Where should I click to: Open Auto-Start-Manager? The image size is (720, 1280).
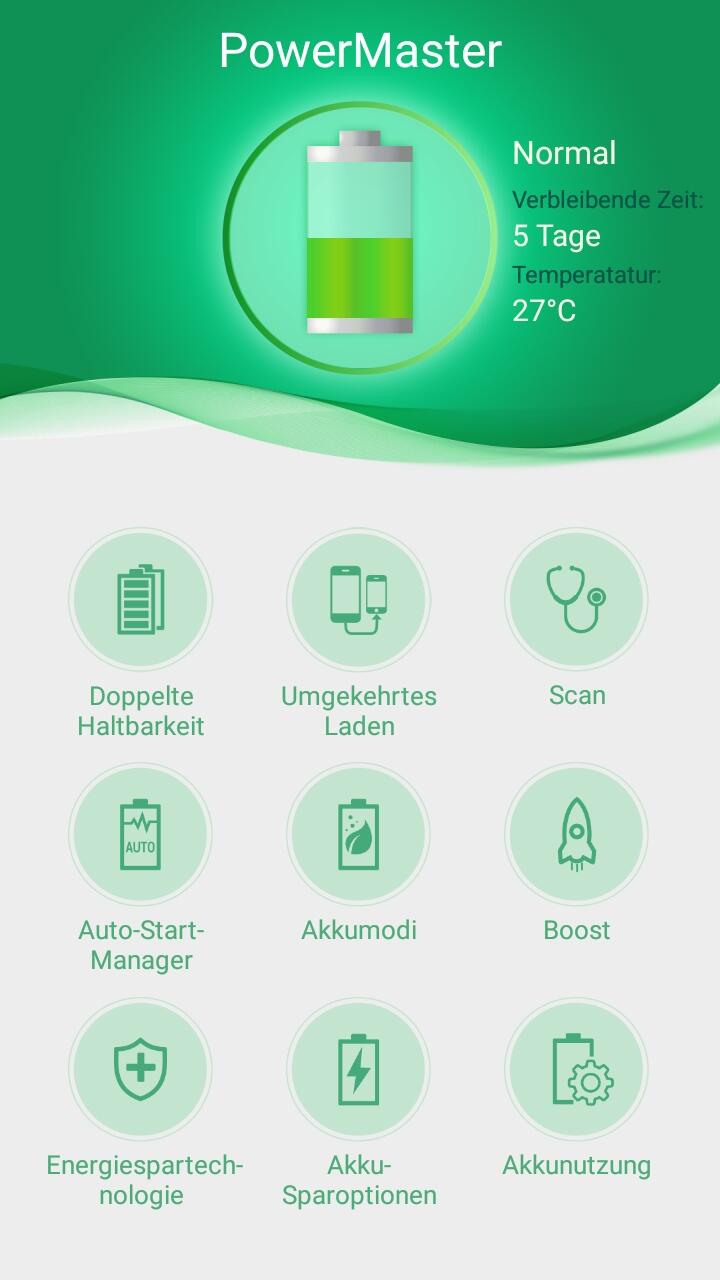[x=140, y=834]
